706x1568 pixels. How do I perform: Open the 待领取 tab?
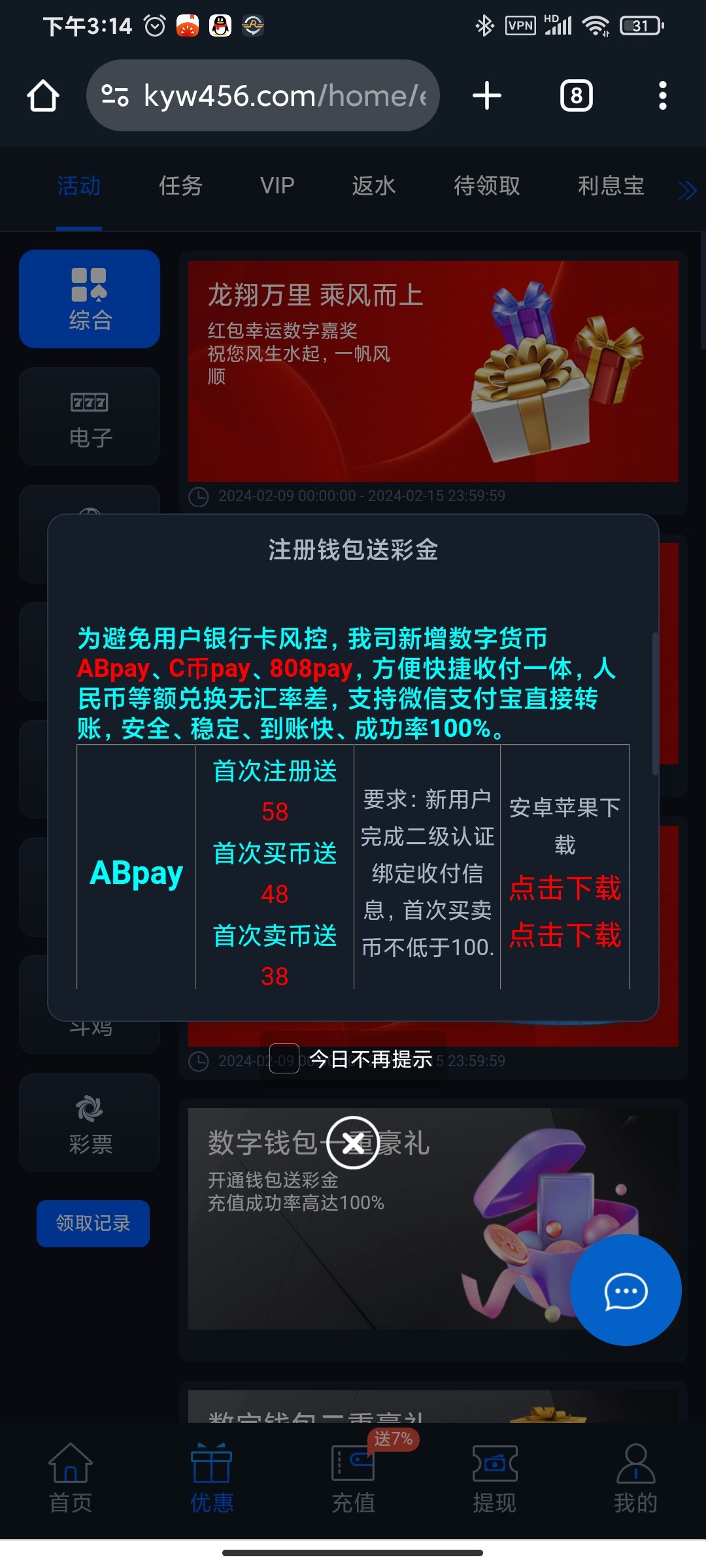pos(487,186)
